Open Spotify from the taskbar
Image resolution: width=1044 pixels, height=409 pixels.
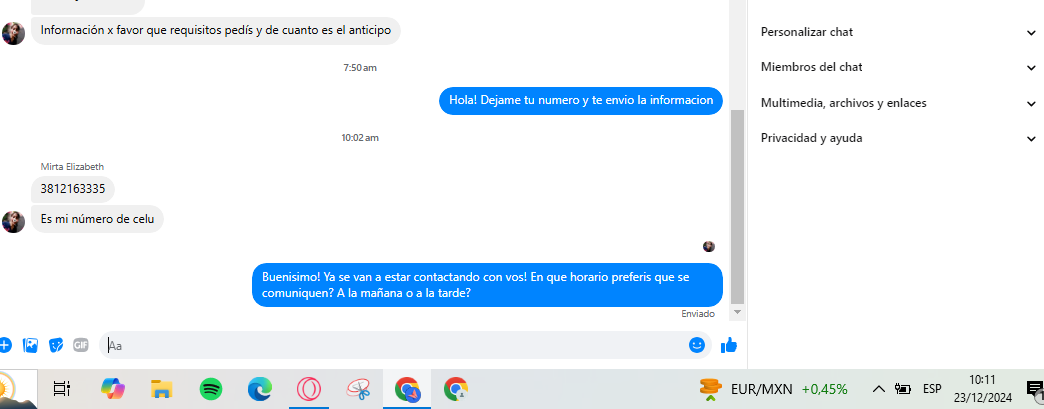[x=211, y=389]
